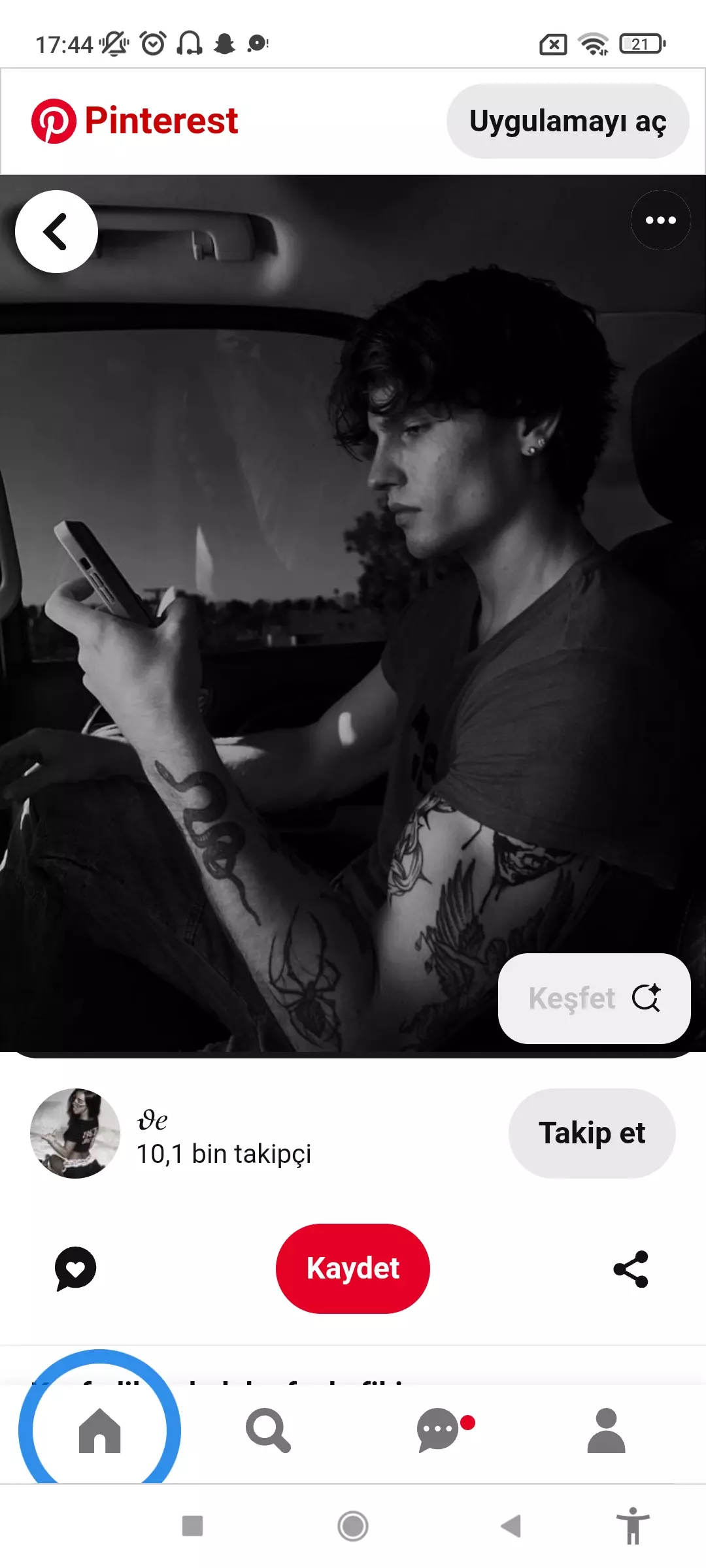Open the Pinterest logo link
This screenshot has width=706, height=1568.
pos(135,121)
